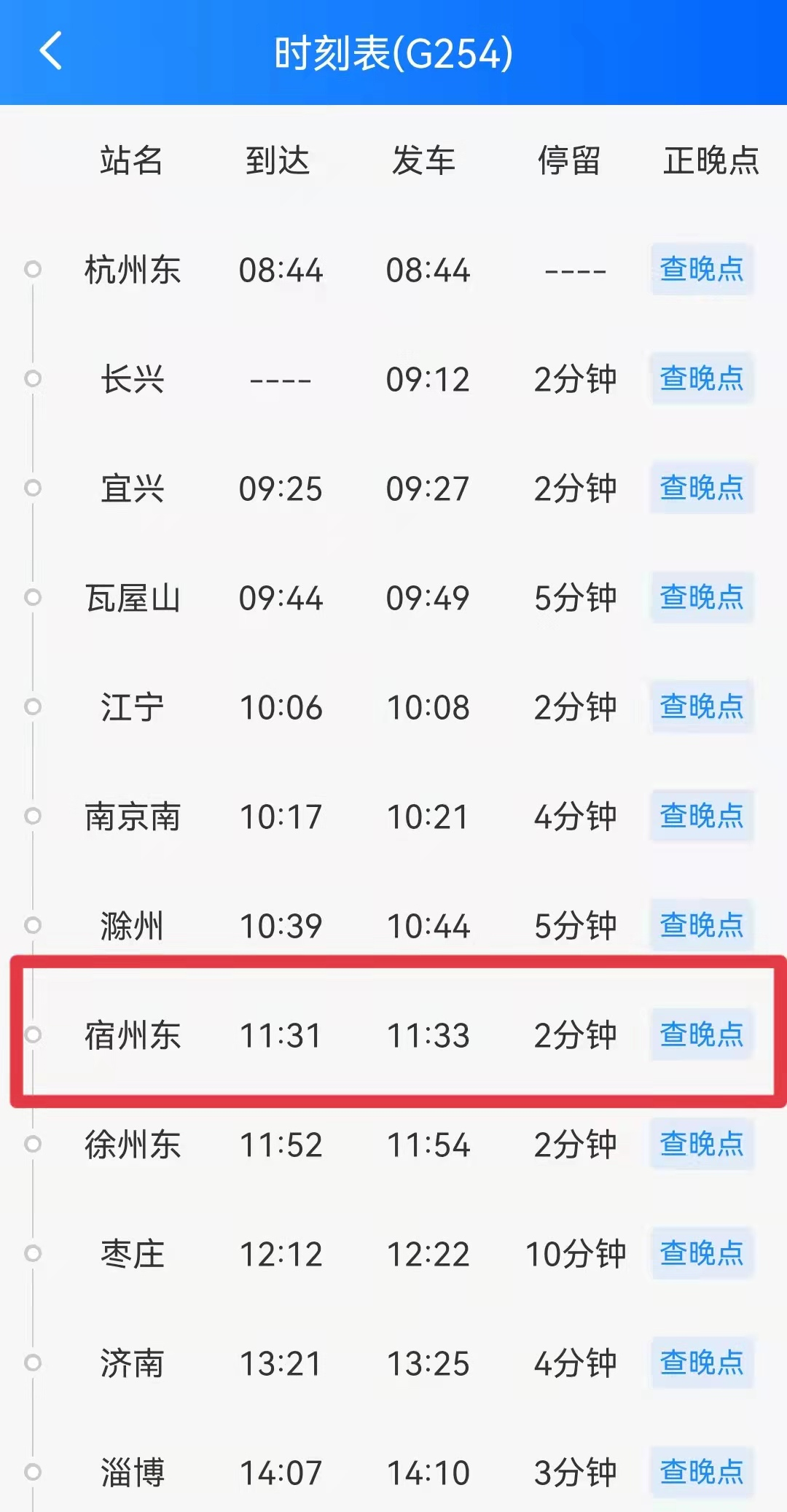
Task: Check delay status for 济南 station
Action: tap(702, 1363)
